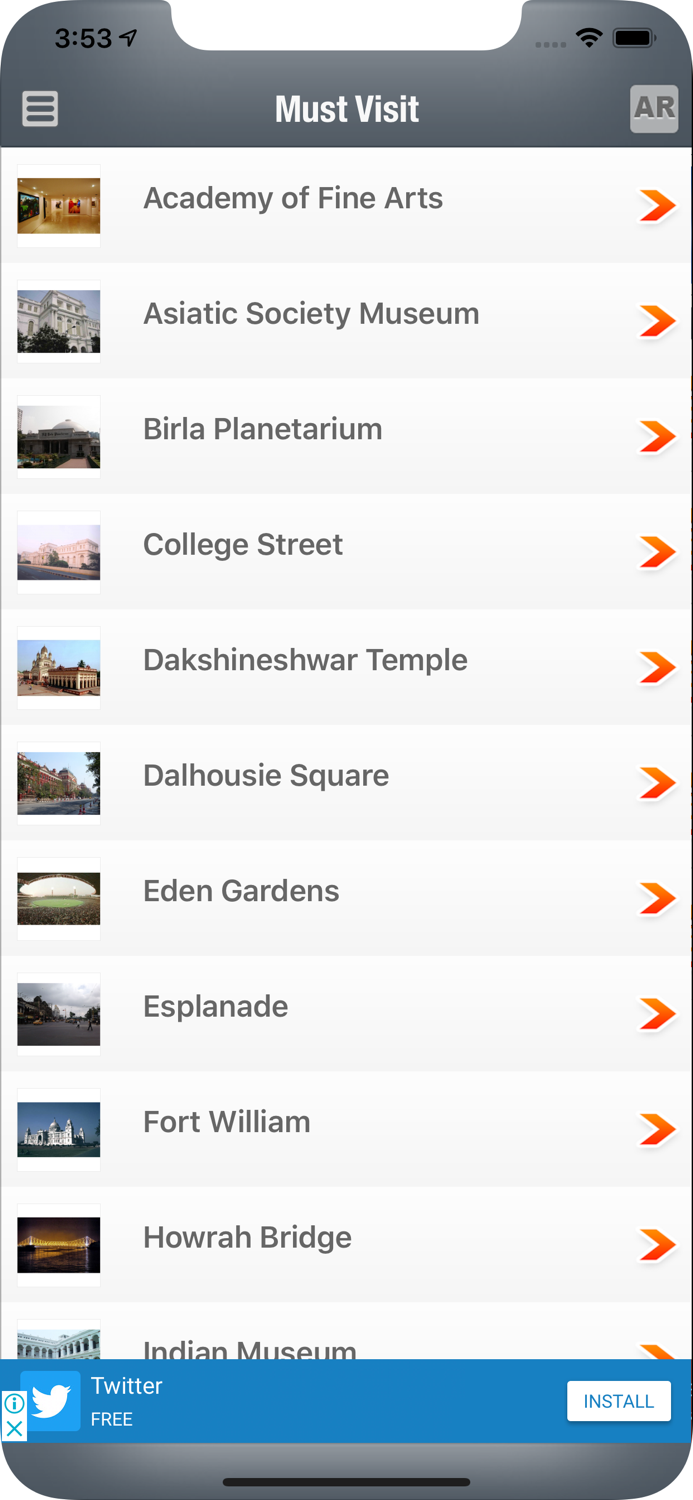
Task: Launch the AR view
Action: 654,109
